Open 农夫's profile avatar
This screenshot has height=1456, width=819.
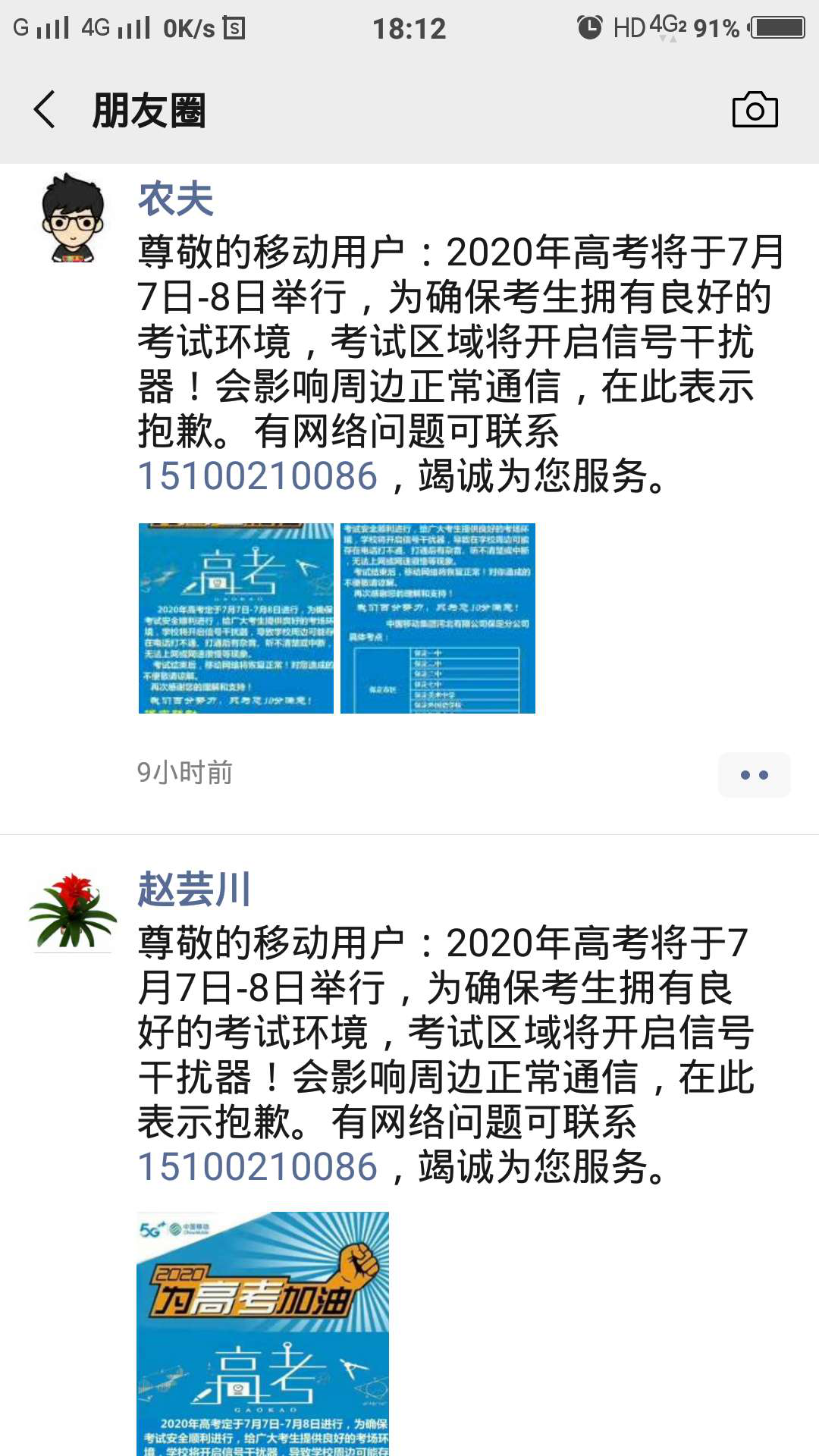click(73, 218)
